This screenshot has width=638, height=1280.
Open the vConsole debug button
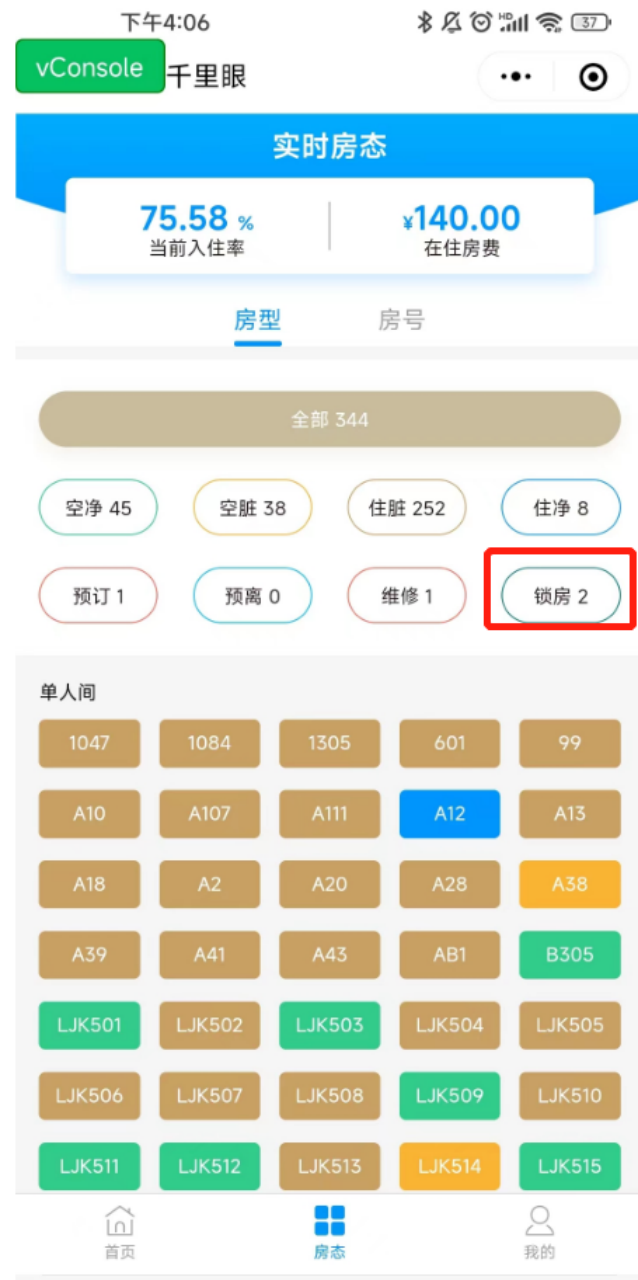90,67
